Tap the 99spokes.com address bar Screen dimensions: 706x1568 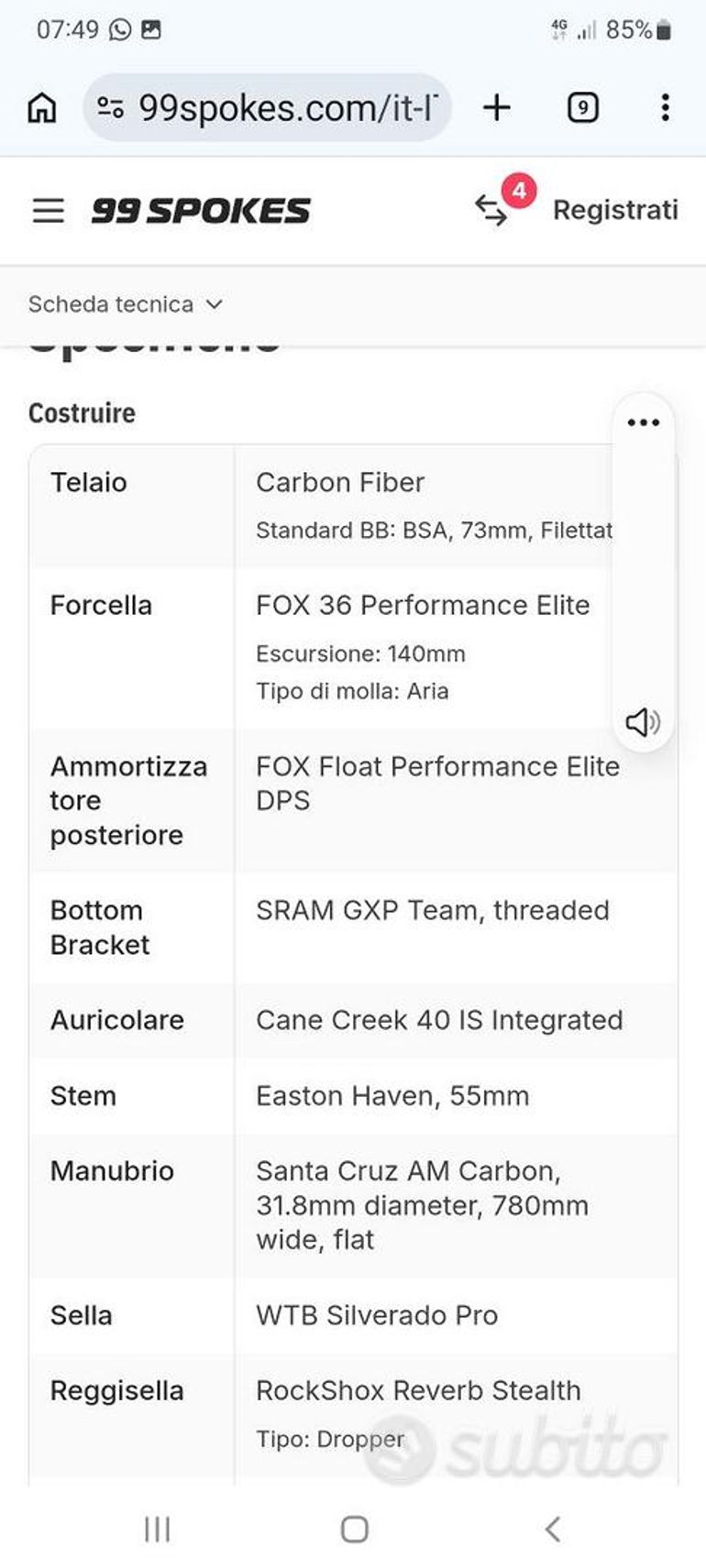point(267,108)
